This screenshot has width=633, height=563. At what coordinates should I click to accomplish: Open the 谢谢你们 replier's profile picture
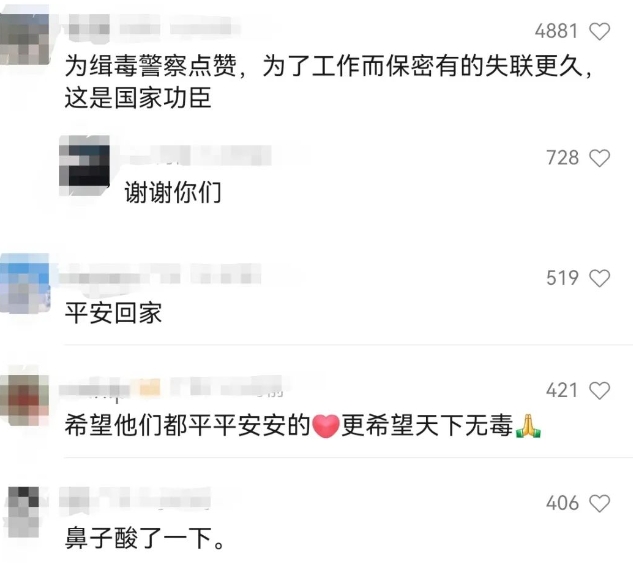pos(84,166)
